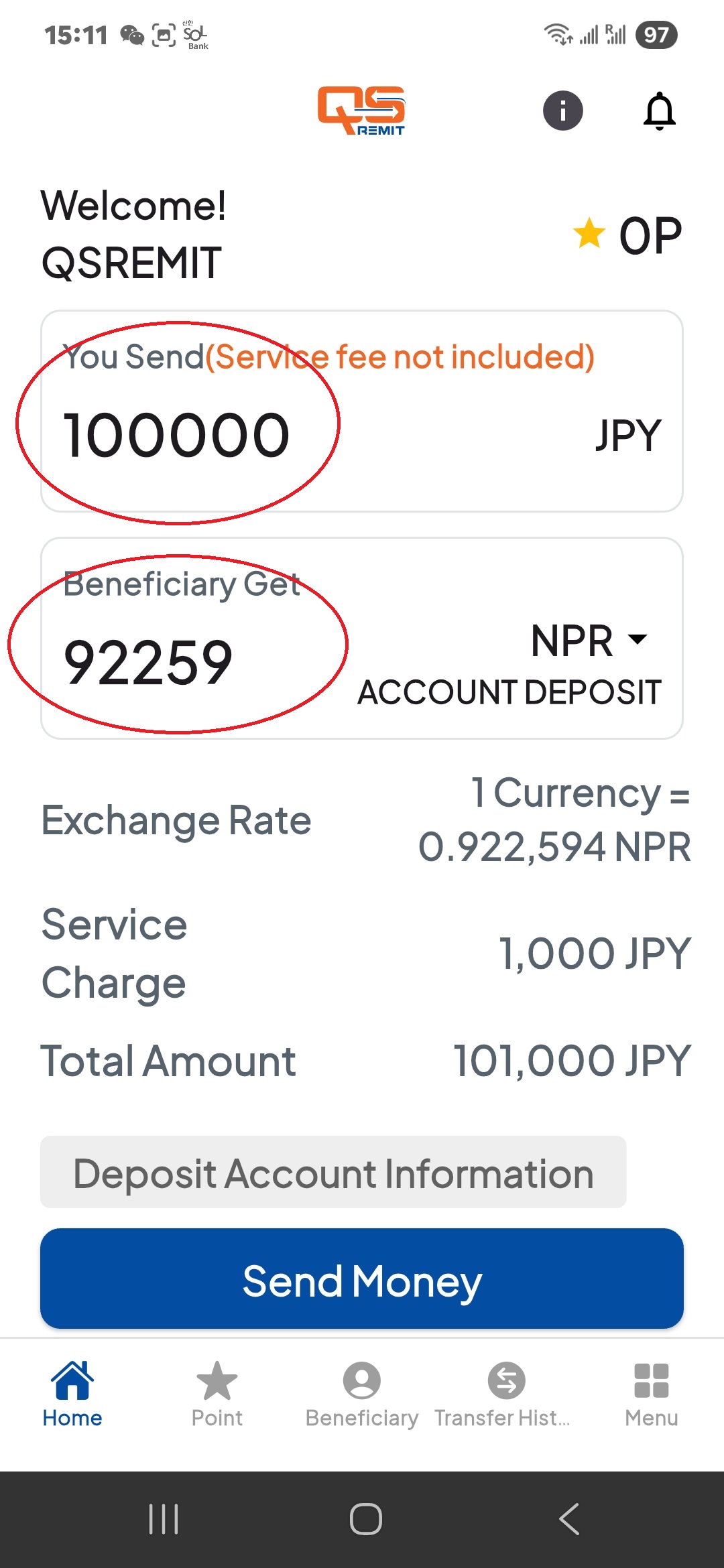Go back using the system back button
Viewport: 724px width, 1568px height.
(569, 1518)
